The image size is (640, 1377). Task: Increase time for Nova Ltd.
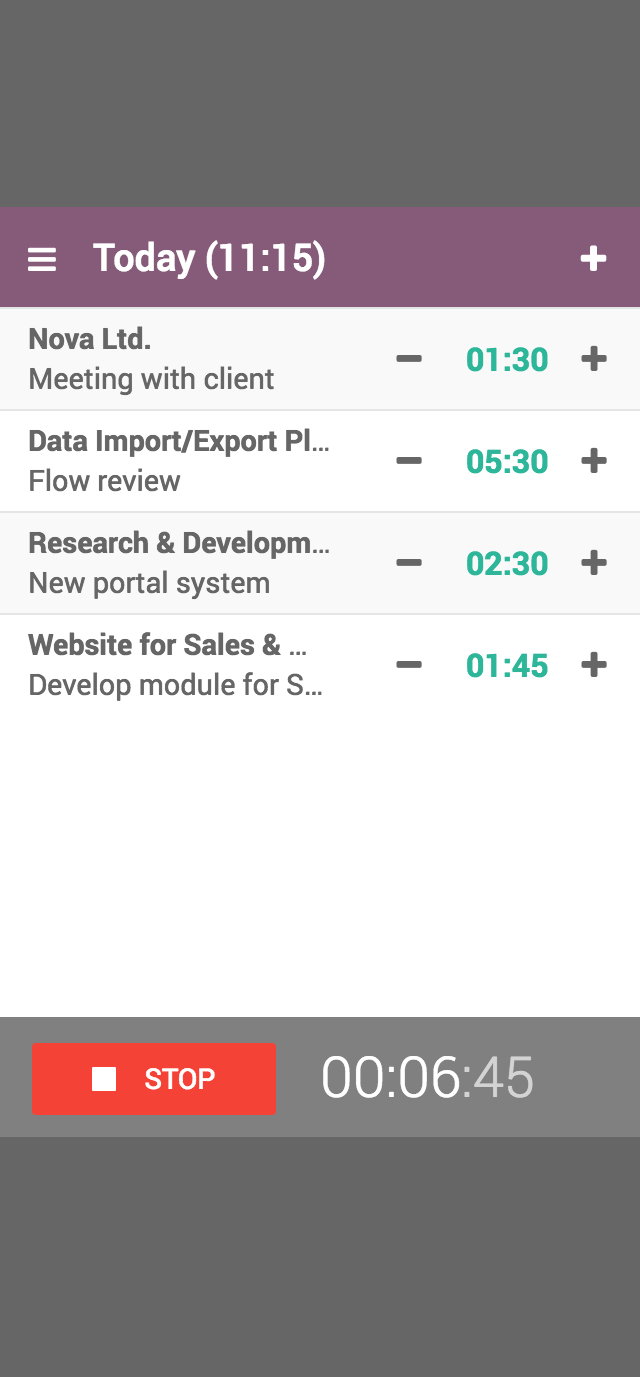(594, 359)
